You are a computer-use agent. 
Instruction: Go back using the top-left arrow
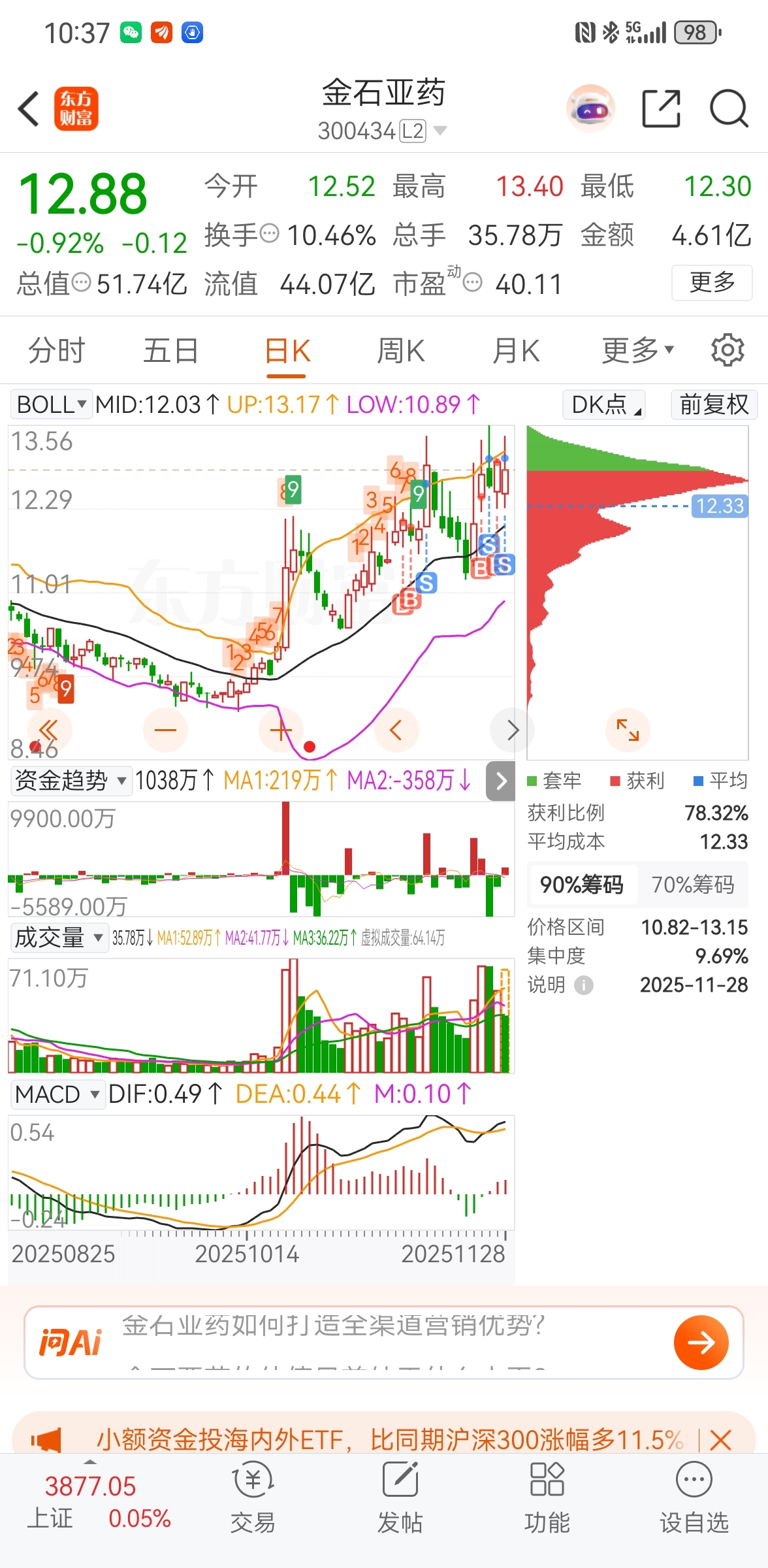click(x=29, y=108)
